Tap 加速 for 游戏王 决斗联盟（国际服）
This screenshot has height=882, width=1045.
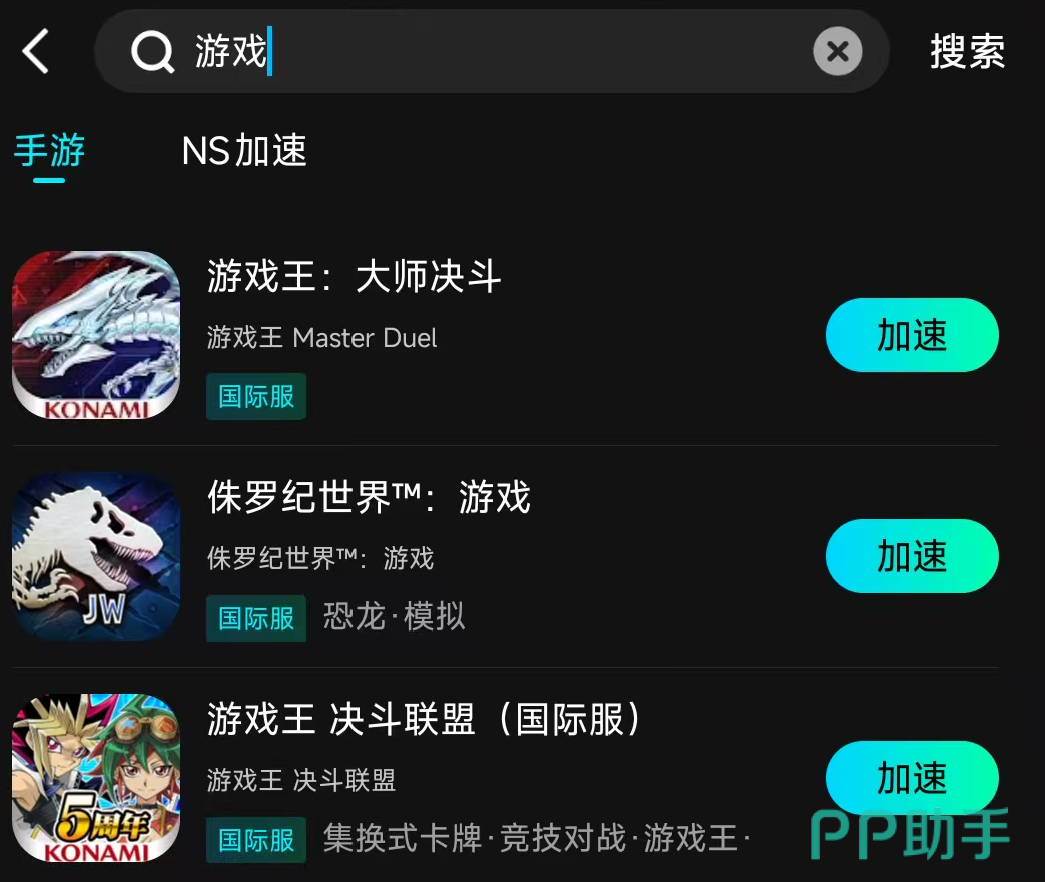tap(912, 777)
